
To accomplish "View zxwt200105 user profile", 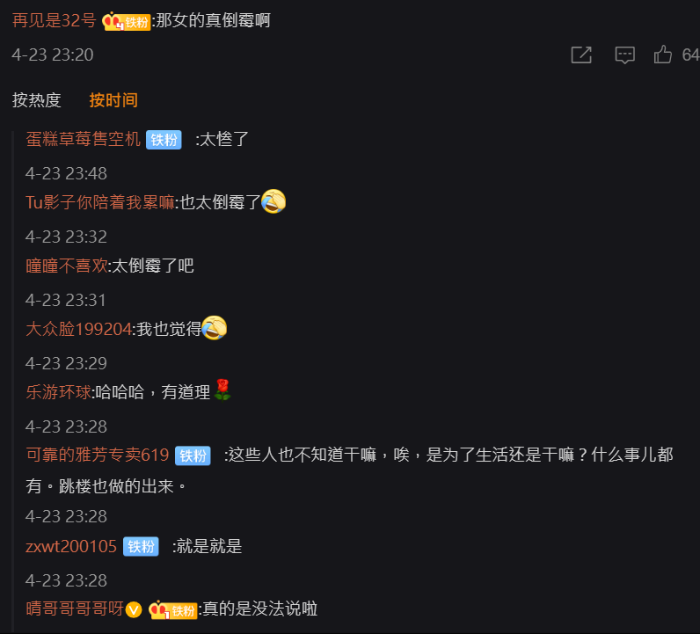I will coord(71,546).
